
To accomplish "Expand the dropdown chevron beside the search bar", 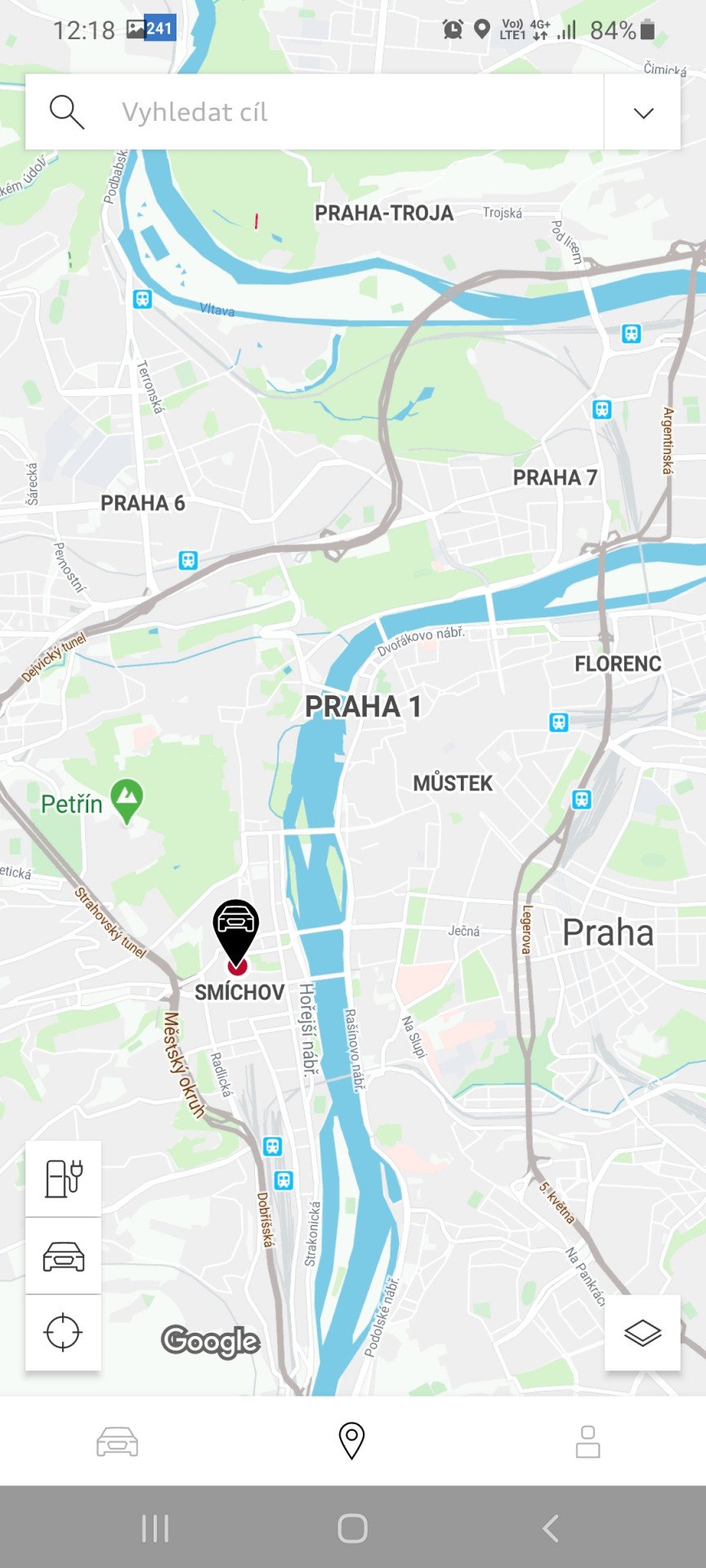I will (x=643, y=113).
